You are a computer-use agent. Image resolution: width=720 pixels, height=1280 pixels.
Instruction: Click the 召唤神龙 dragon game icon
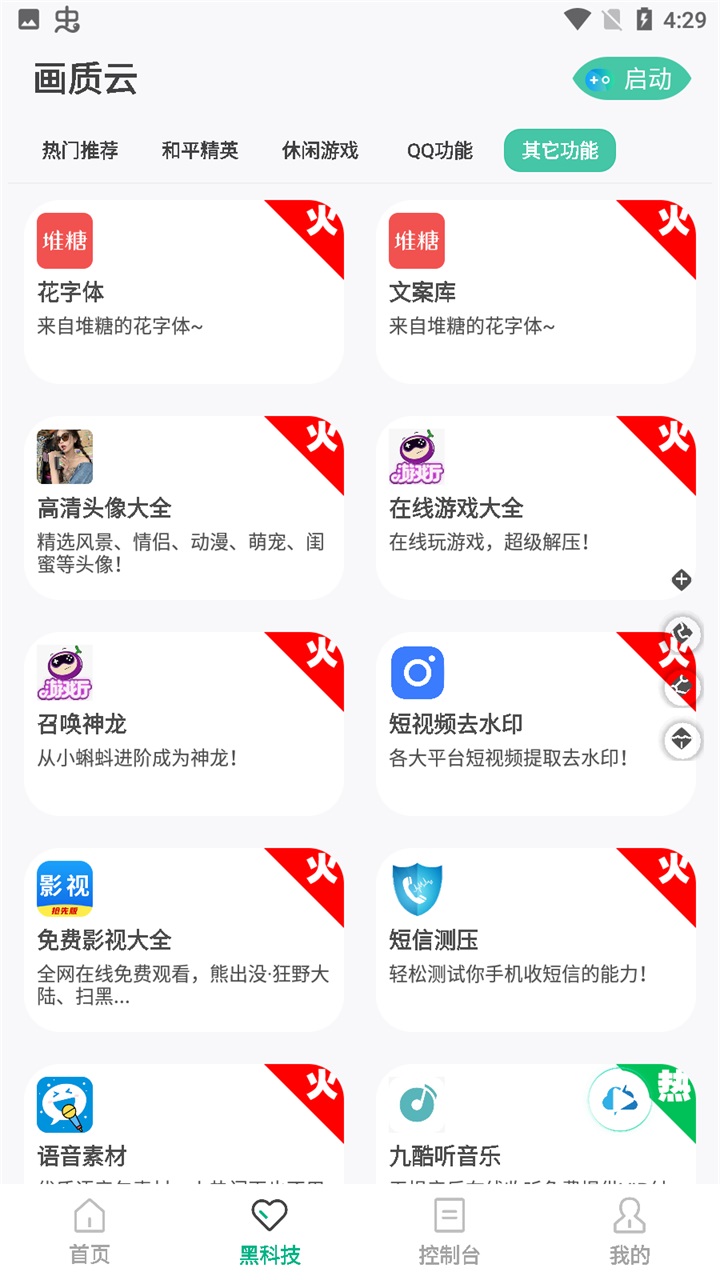pos(64,671)
